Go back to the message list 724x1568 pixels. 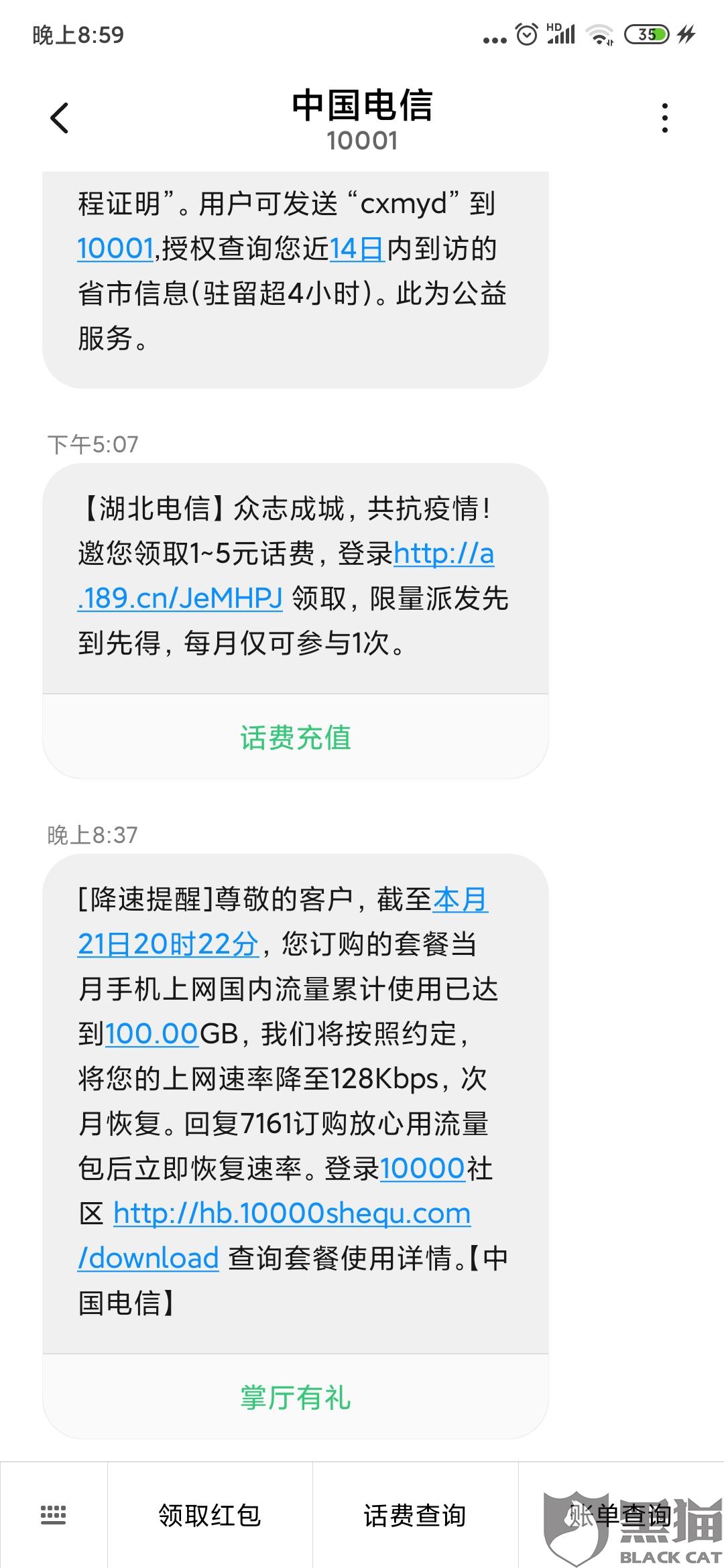click(59, 118)
